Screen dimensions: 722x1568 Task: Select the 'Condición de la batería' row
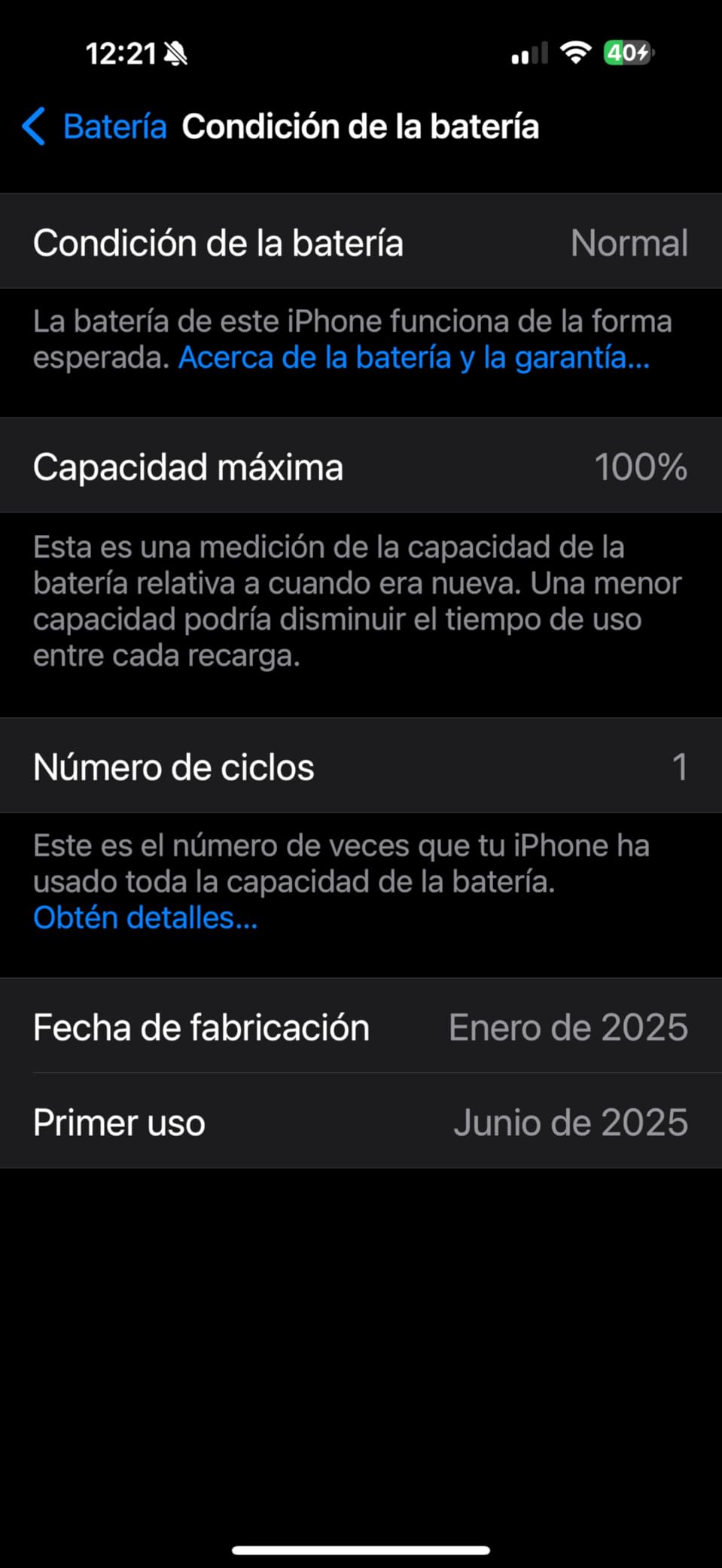click(361, 242)
